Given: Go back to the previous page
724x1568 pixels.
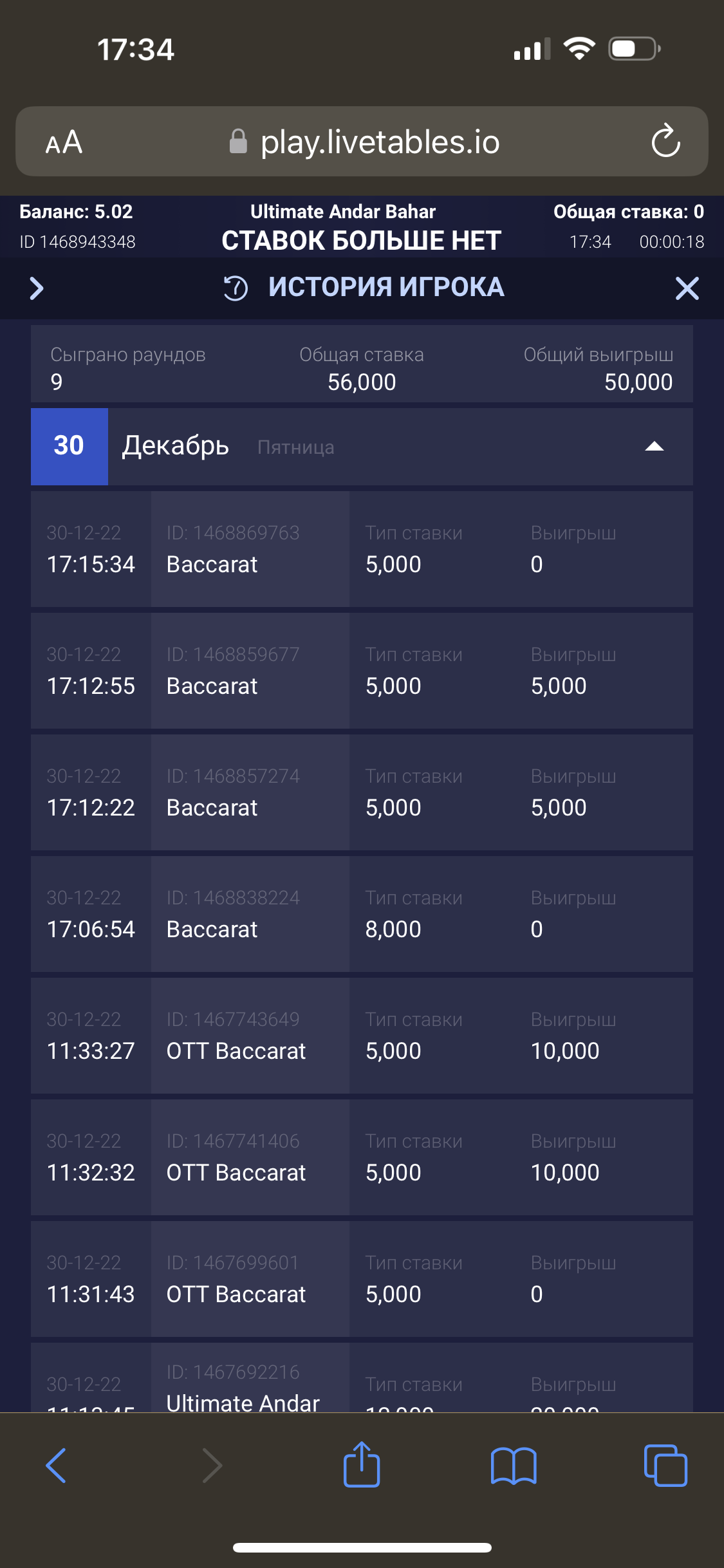Looking at the screenshot, I should pos(56,1466).
